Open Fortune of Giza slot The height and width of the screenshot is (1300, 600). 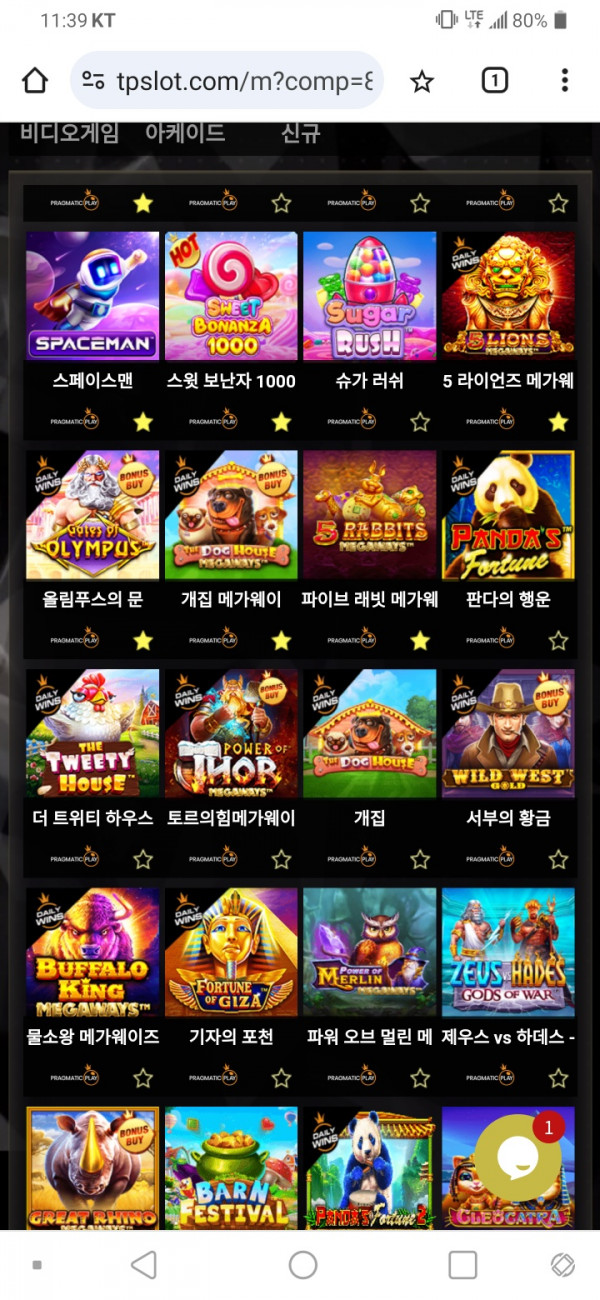tap(231, 952)
